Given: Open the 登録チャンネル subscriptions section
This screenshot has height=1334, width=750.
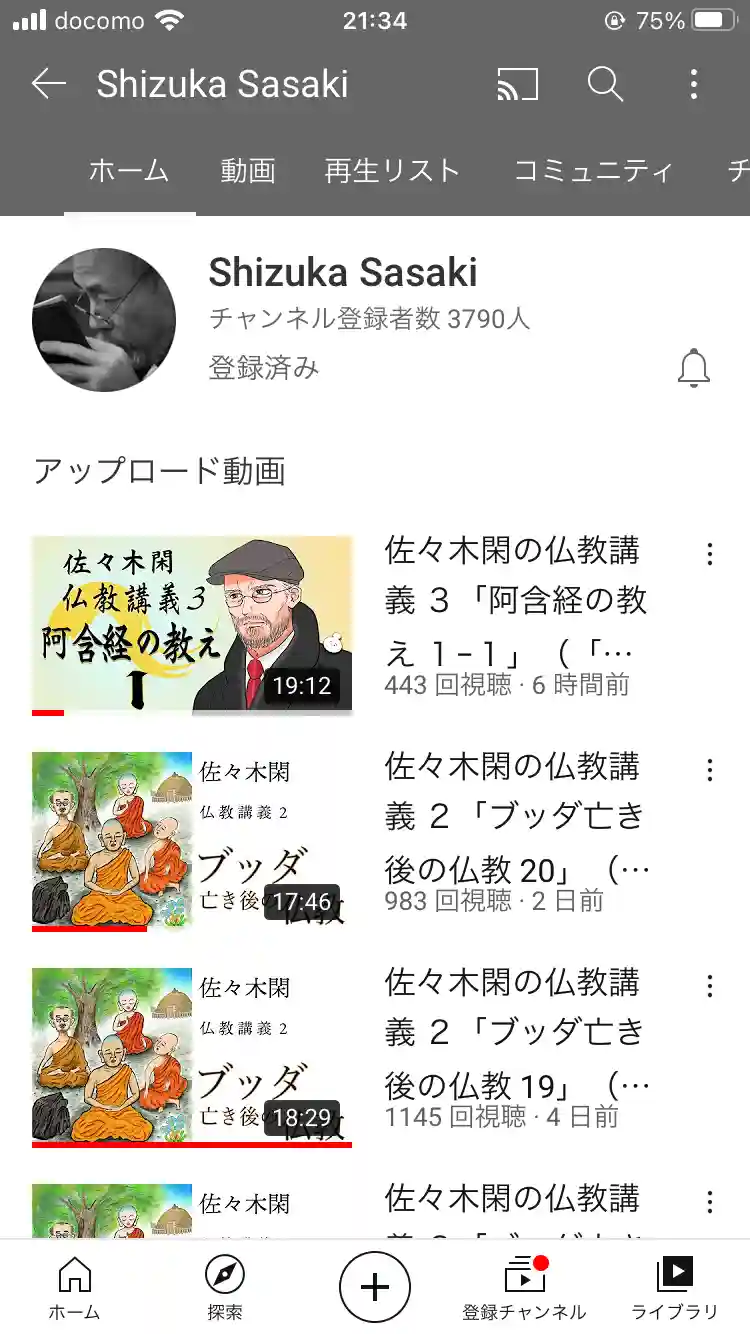Looking at the screenshot, I should (524, 1288).
